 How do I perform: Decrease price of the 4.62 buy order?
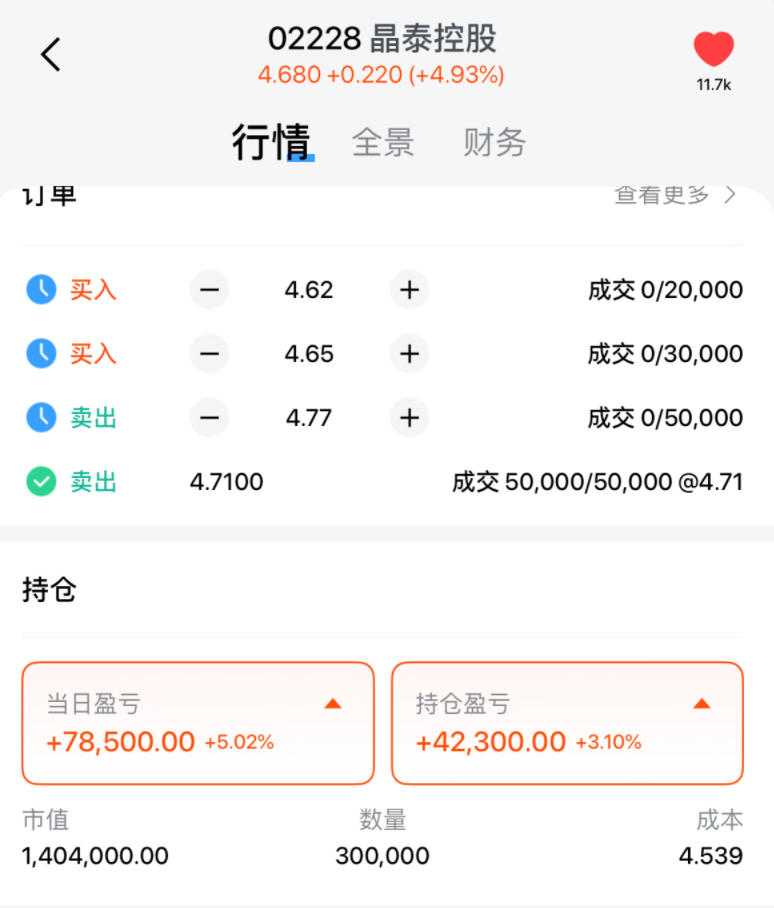[209, 290]
